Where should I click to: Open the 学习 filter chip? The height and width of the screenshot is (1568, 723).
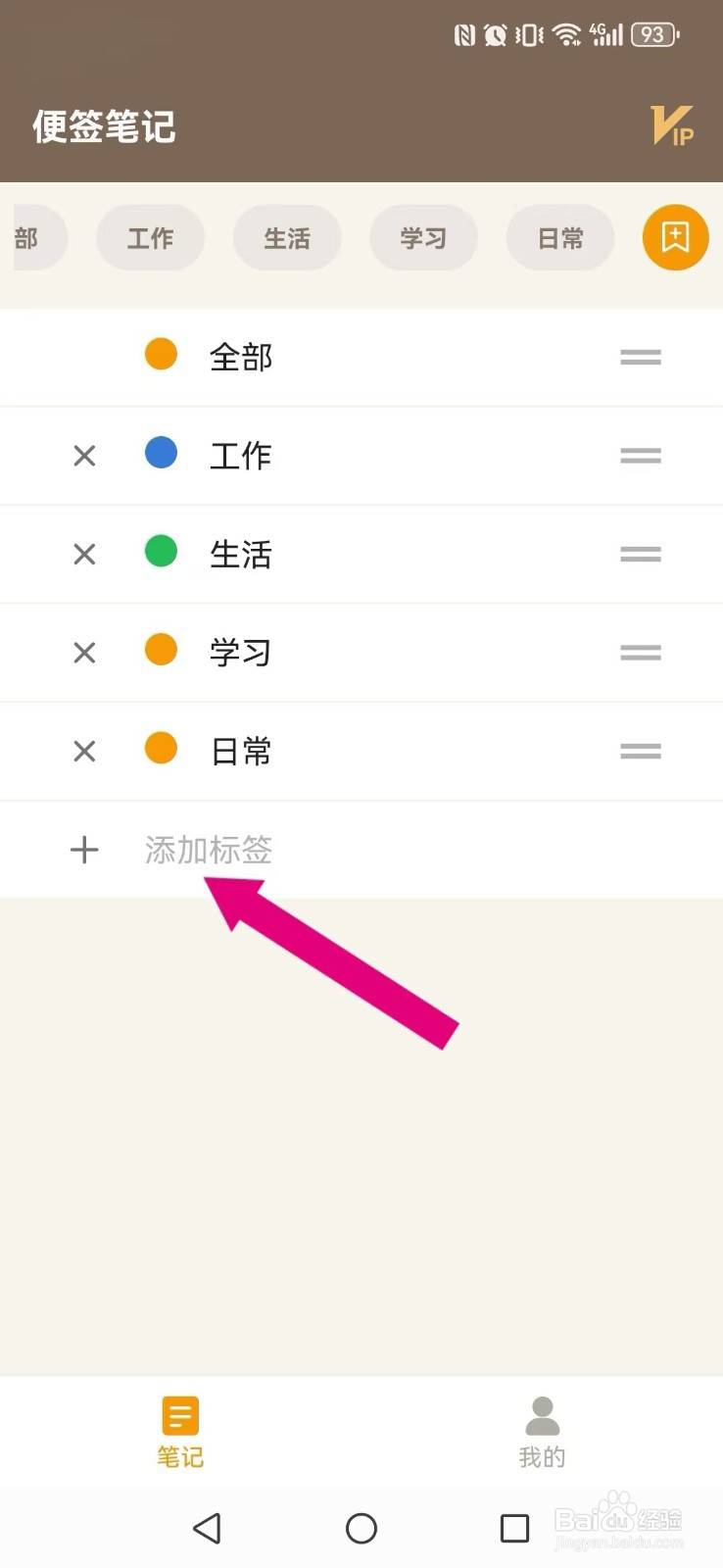coord(424,237)
